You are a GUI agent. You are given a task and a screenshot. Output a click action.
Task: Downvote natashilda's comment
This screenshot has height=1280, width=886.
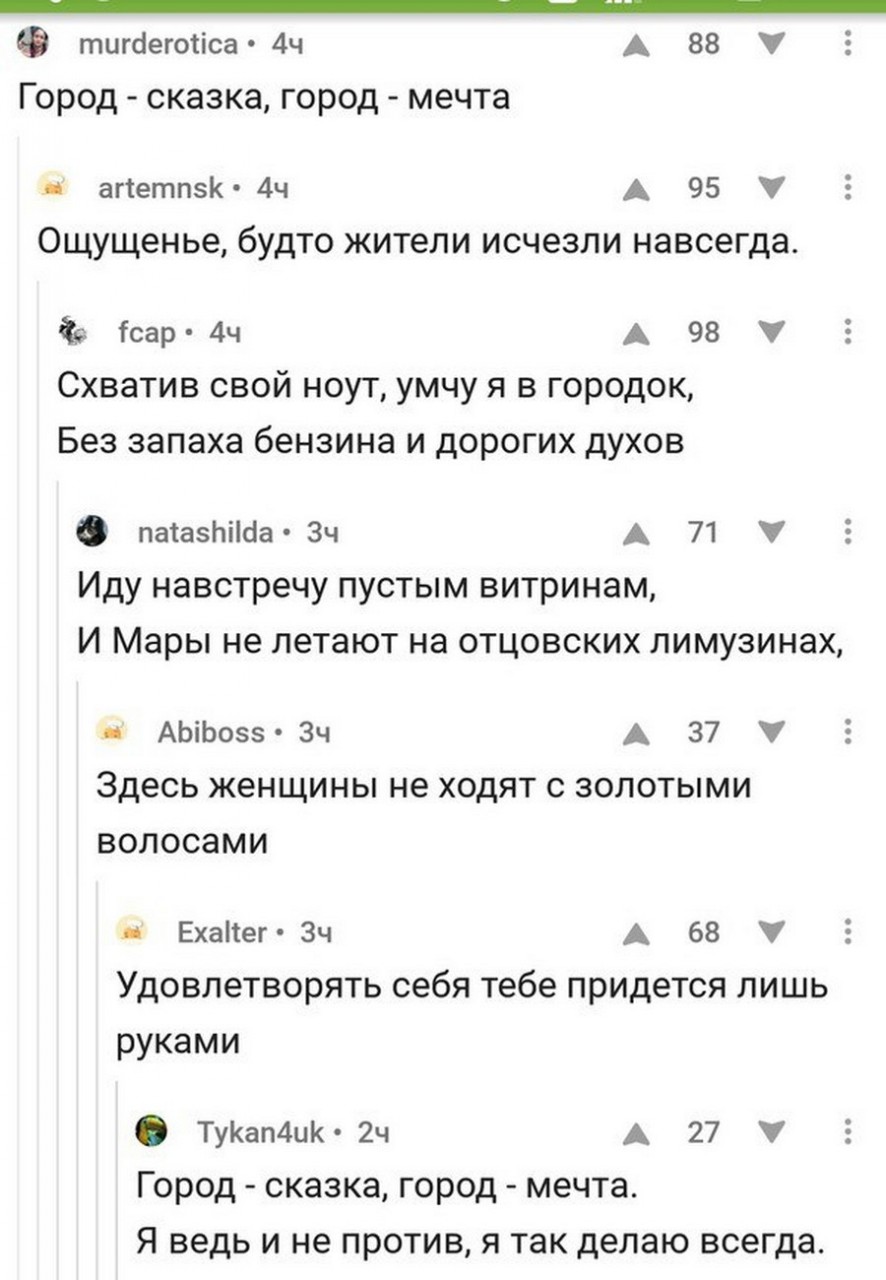click(769, 533)
